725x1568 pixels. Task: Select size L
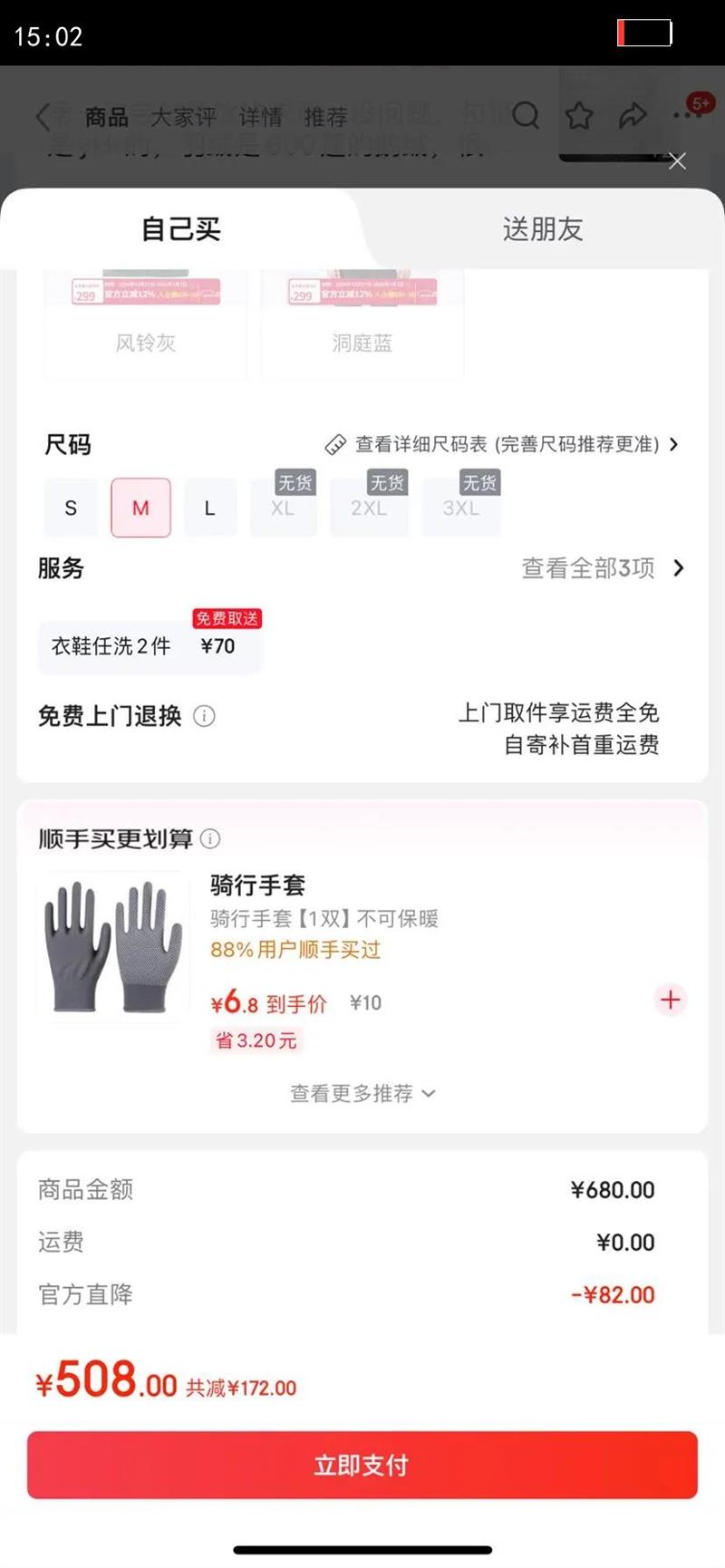tap(210, 508)
